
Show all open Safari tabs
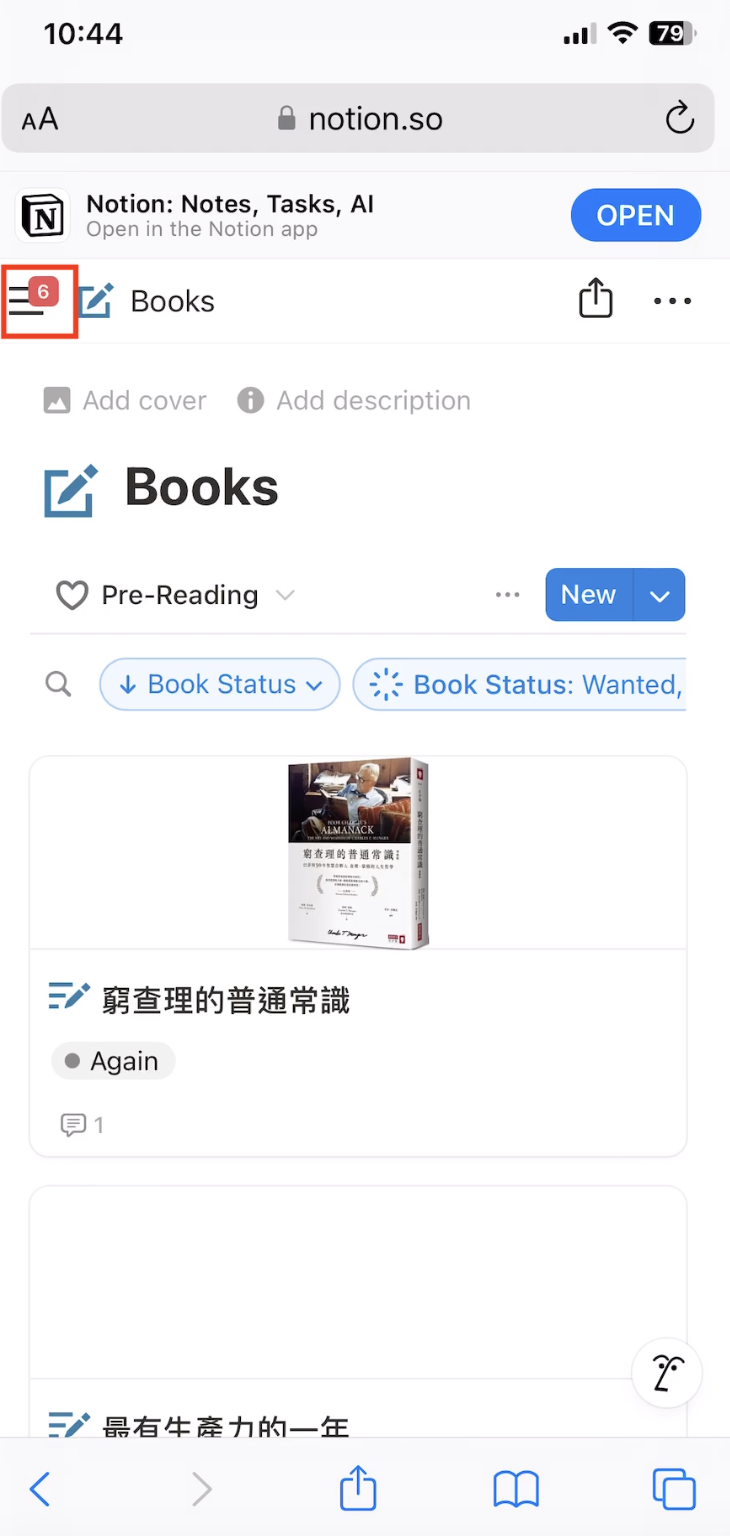click(673, 1490)
